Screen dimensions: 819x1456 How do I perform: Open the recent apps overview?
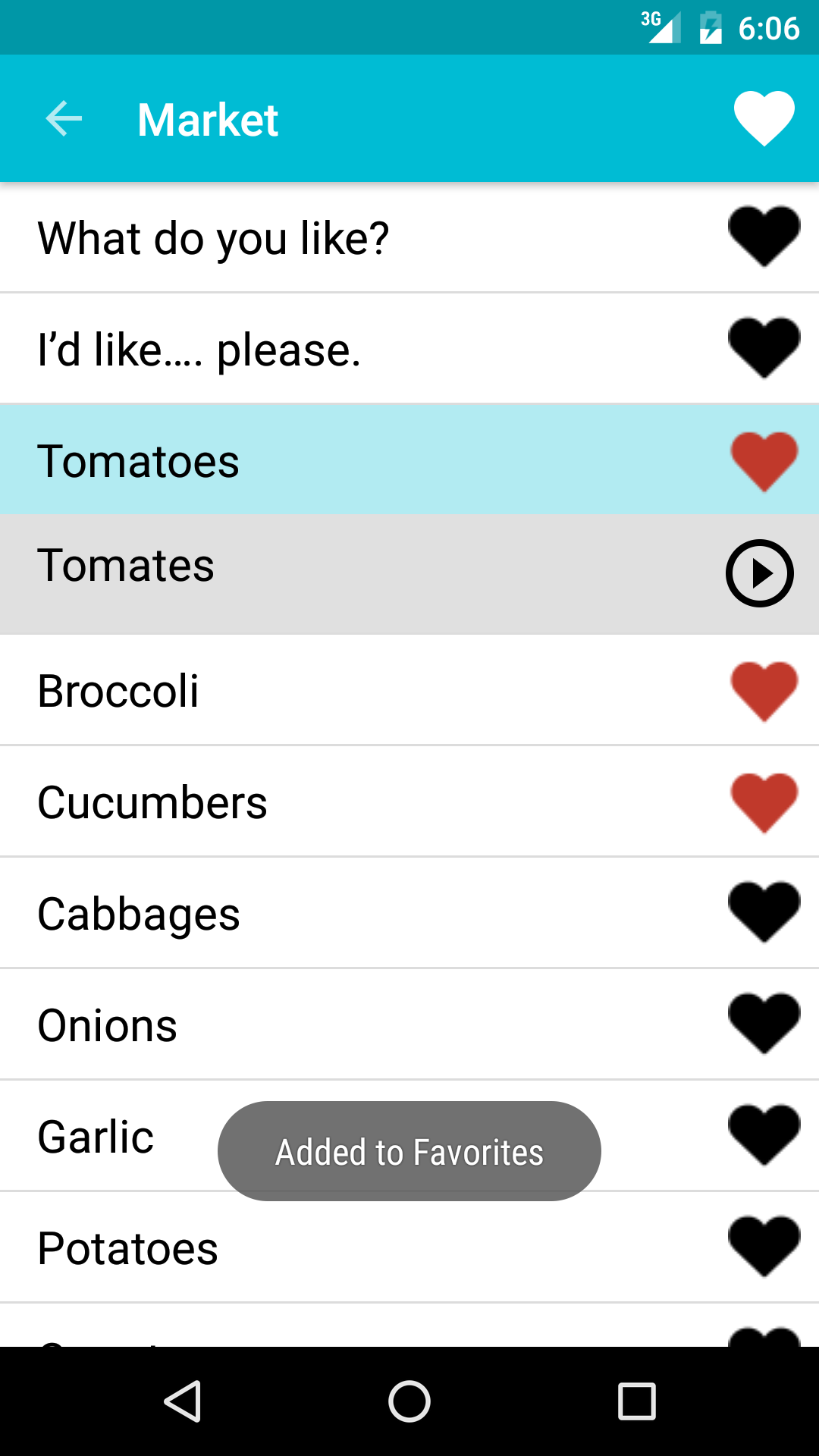[637, 1401]
